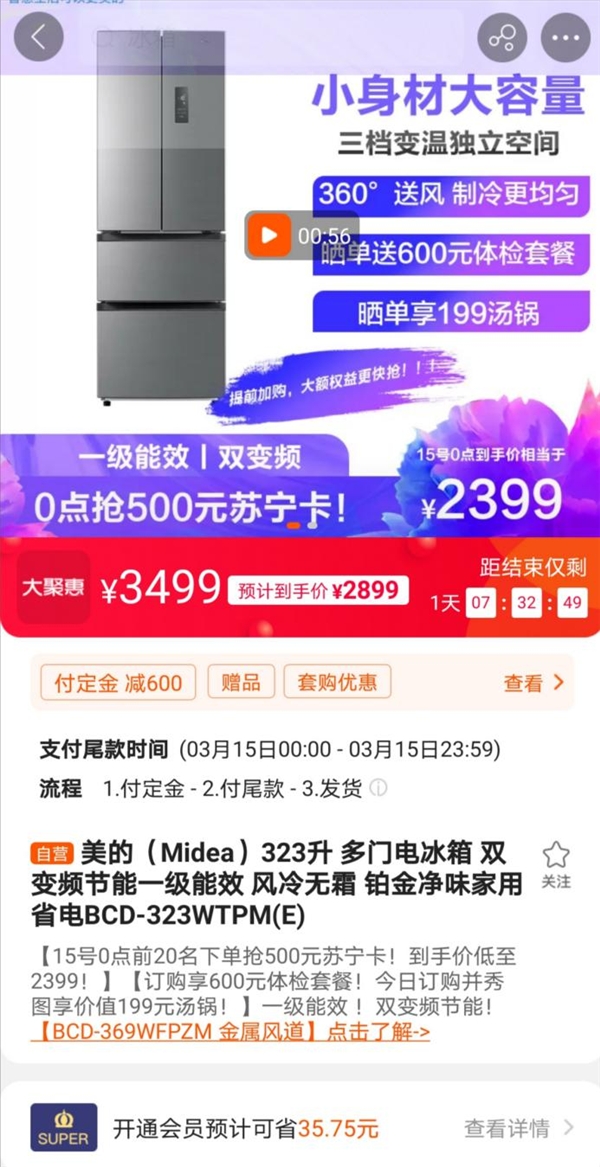Select the 套餐优惠 chip
600x1167 pixels.
pyautogui.click(x=337, y=683)
